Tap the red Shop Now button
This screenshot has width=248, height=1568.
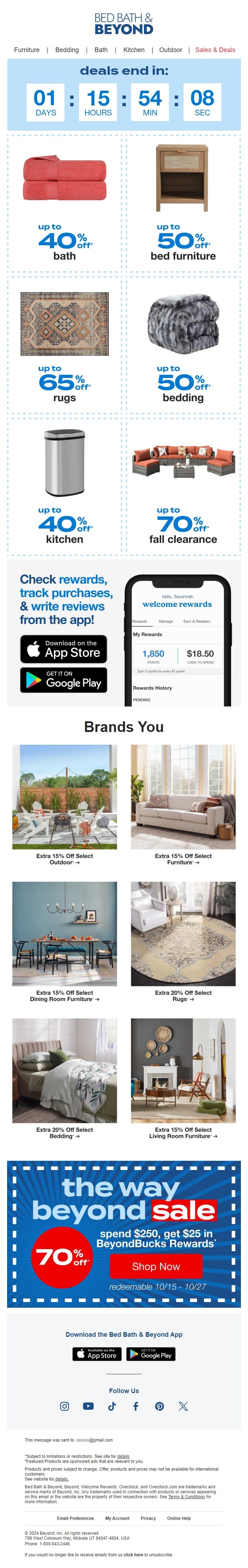pos(156,1266)
